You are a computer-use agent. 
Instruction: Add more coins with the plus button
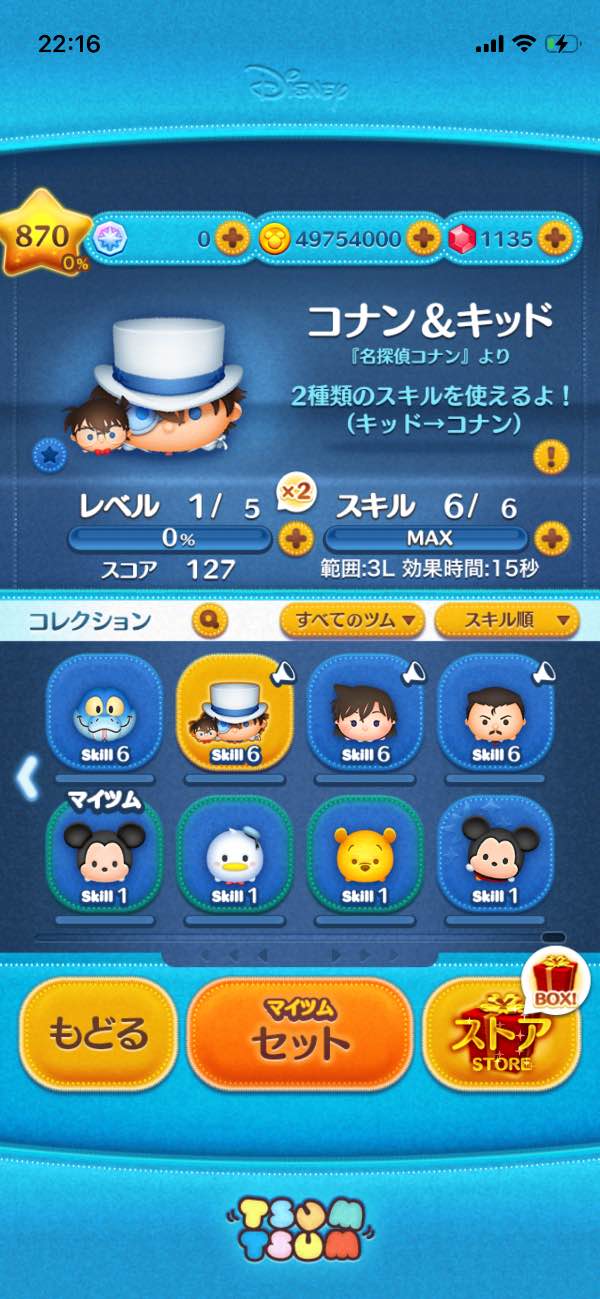tap(423, 238)
